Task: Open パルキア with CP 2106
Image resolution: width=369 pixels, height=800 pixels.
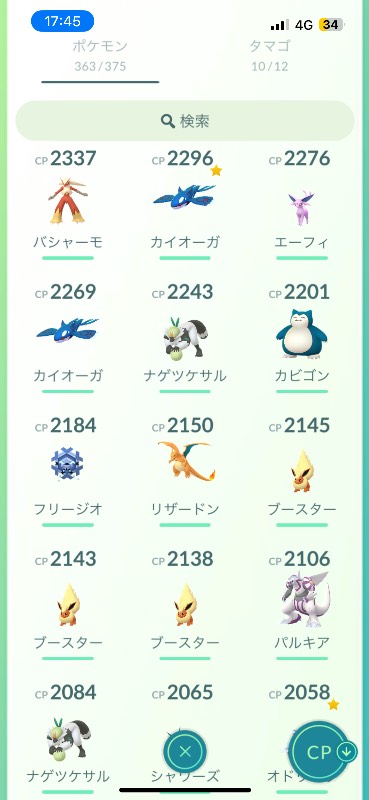Action: pyautogui.click(x=302, y=605)
